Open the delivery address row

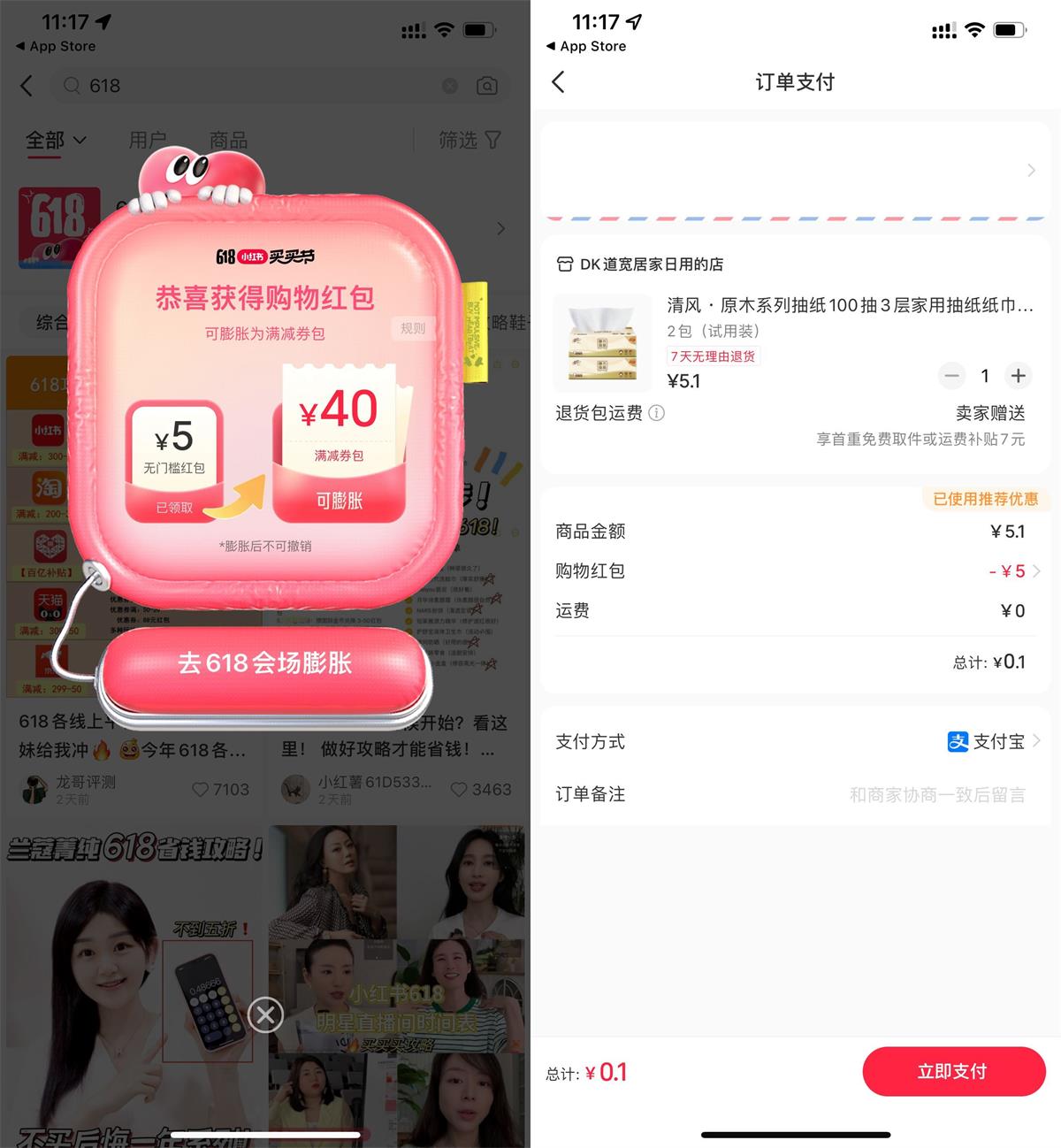click(794, 170)
